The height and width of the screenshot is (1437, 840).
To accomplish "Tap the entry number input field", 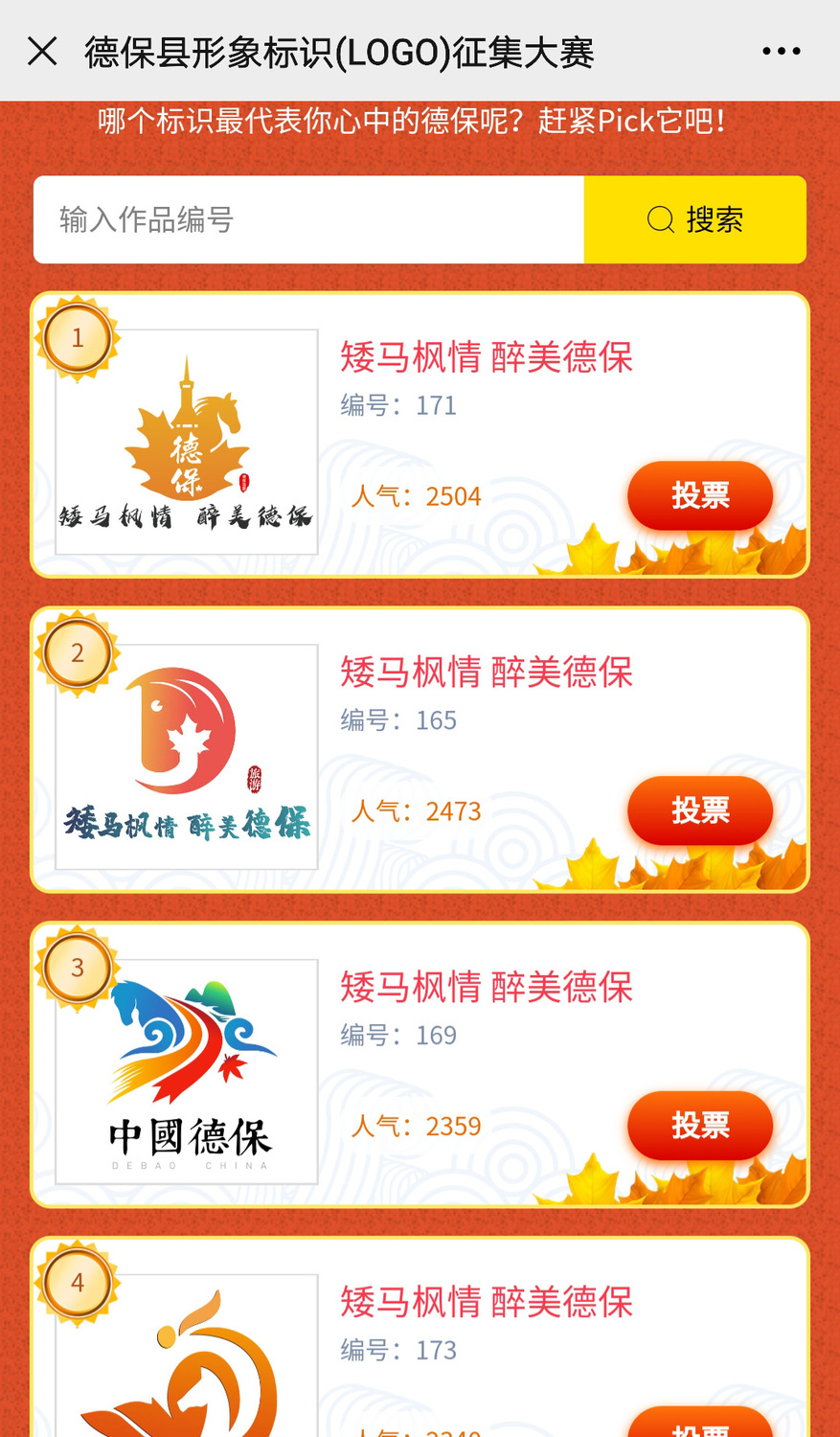I will tap(308, 219).
